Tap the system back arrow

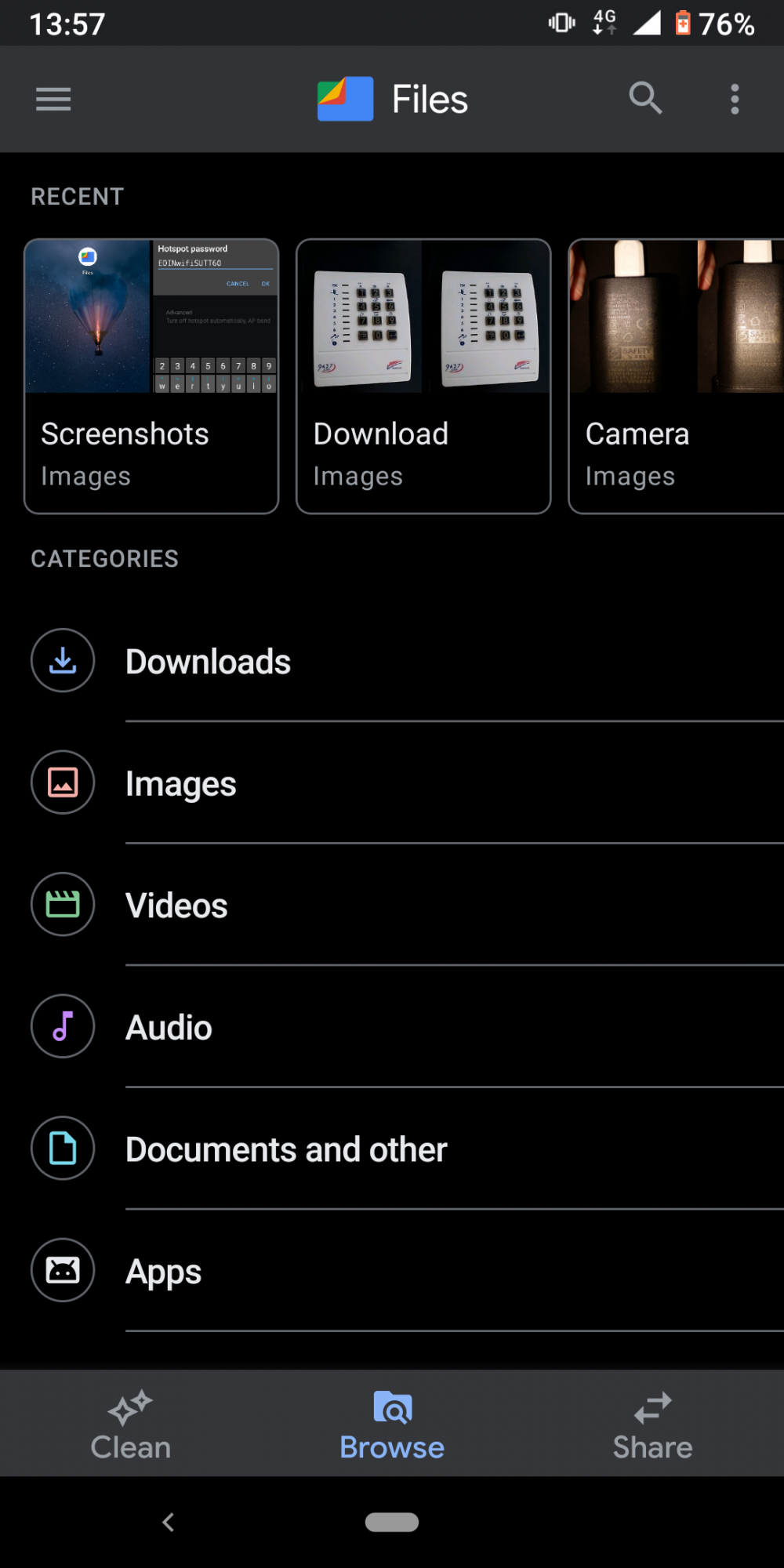tap(168, 1522)
